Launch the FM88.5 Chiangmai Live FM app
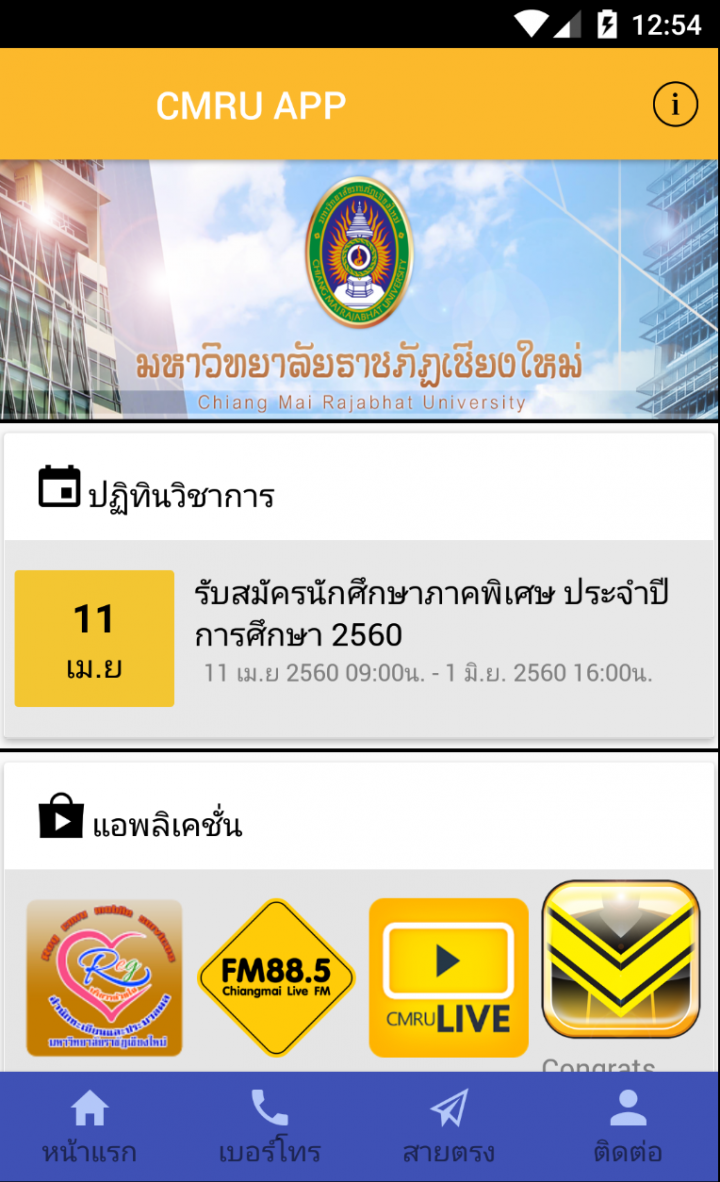Image resolution: width=720 pixels, height=1182 pixels. click(x=276, y=978)
